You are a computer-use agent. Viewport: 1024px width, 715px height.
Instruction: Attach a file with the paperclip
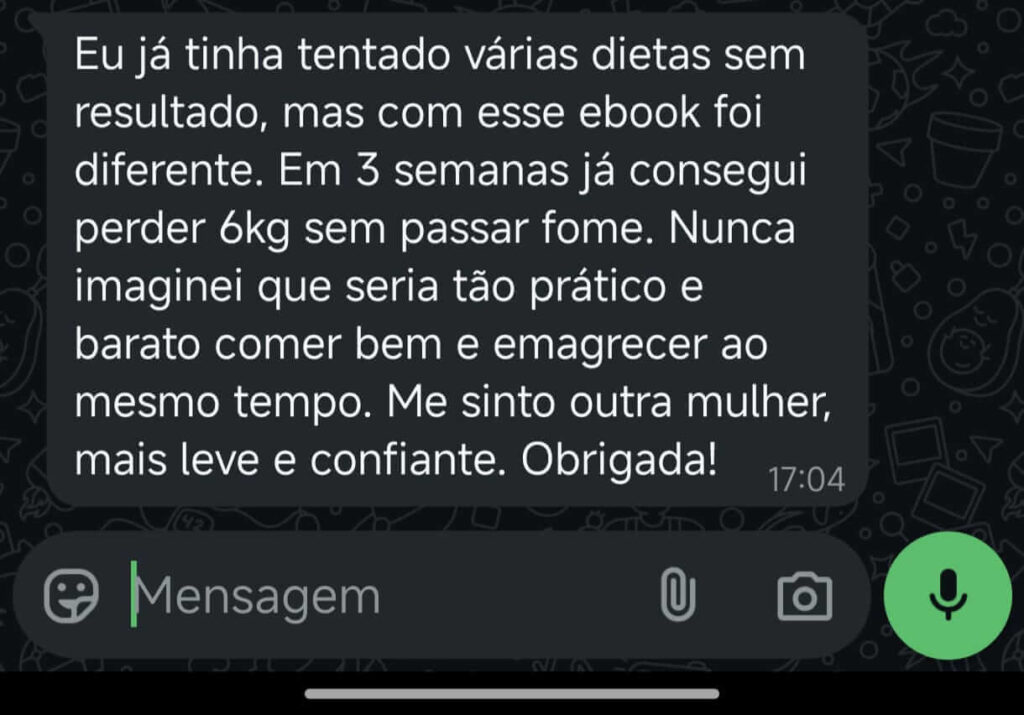point(677,596)
